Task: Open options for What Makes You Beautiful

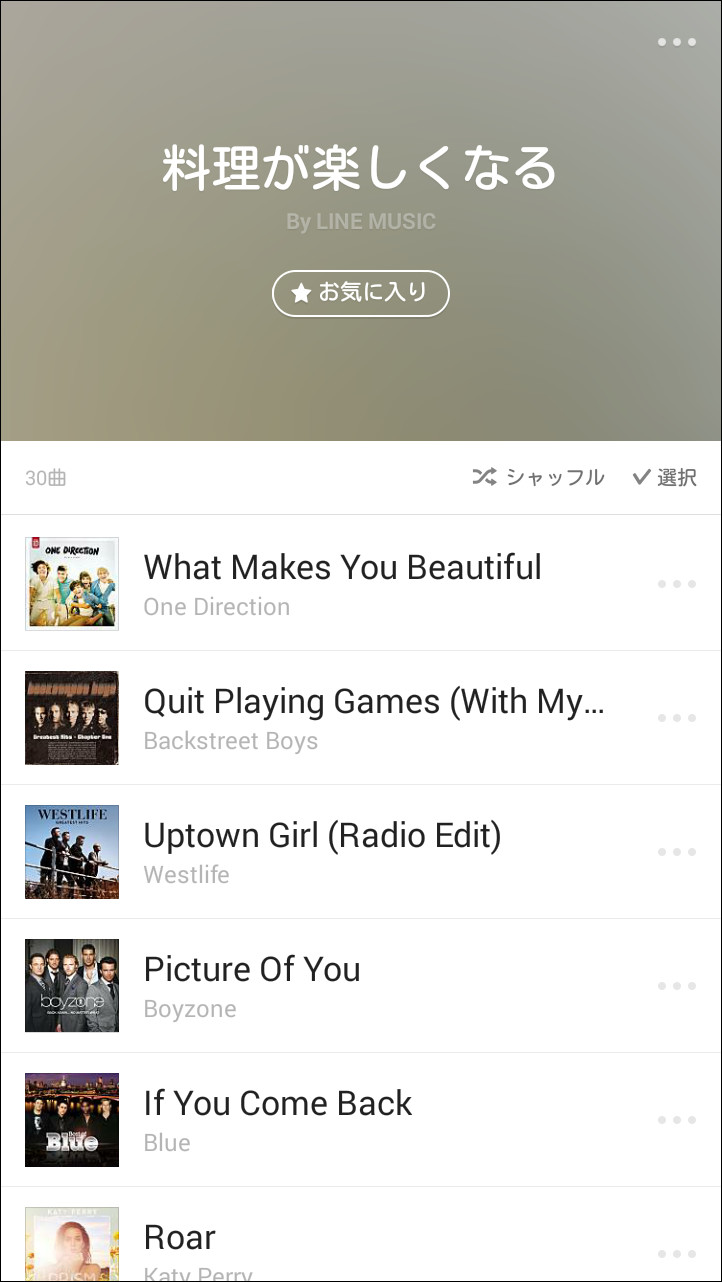Action: (x=677, y=584)
